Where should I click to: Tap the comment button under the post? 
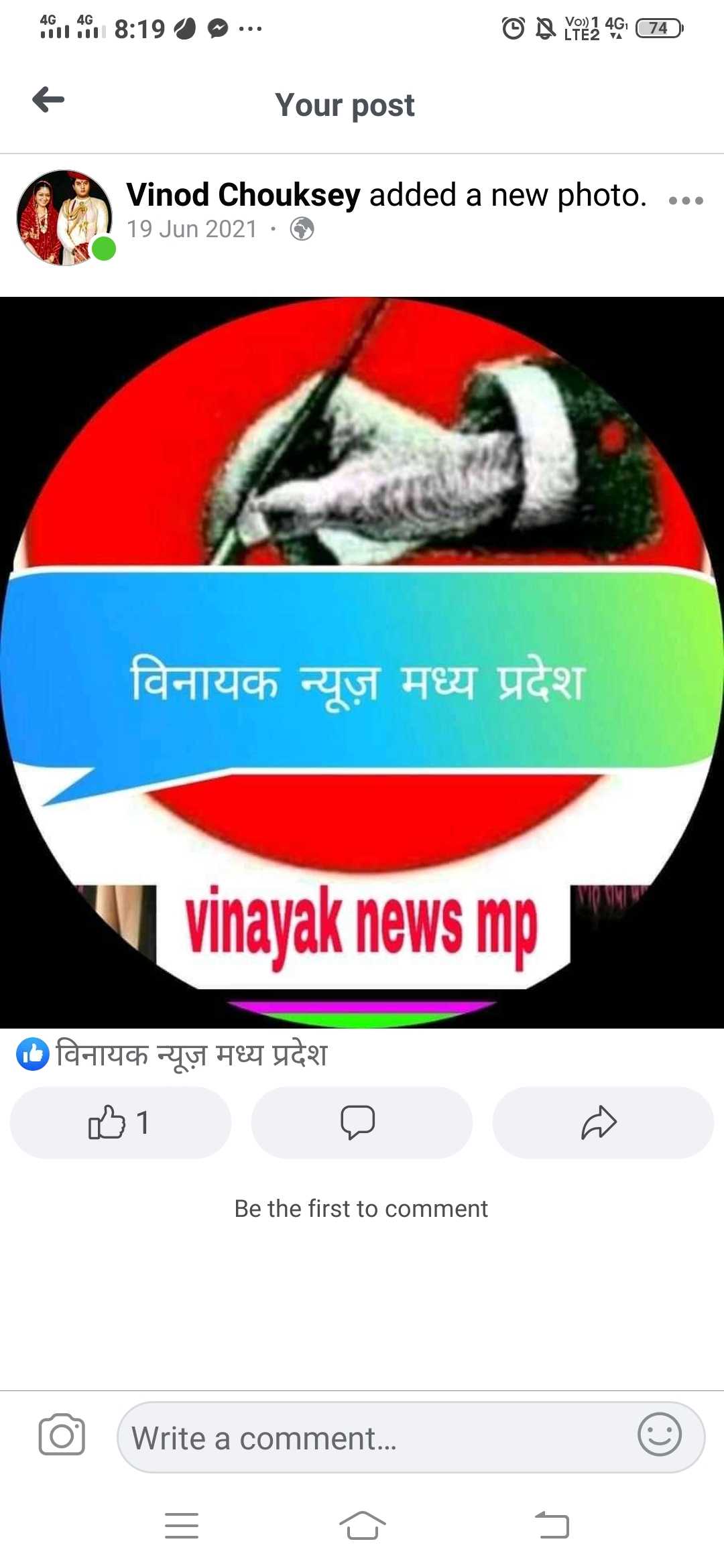pos(361,1122)
